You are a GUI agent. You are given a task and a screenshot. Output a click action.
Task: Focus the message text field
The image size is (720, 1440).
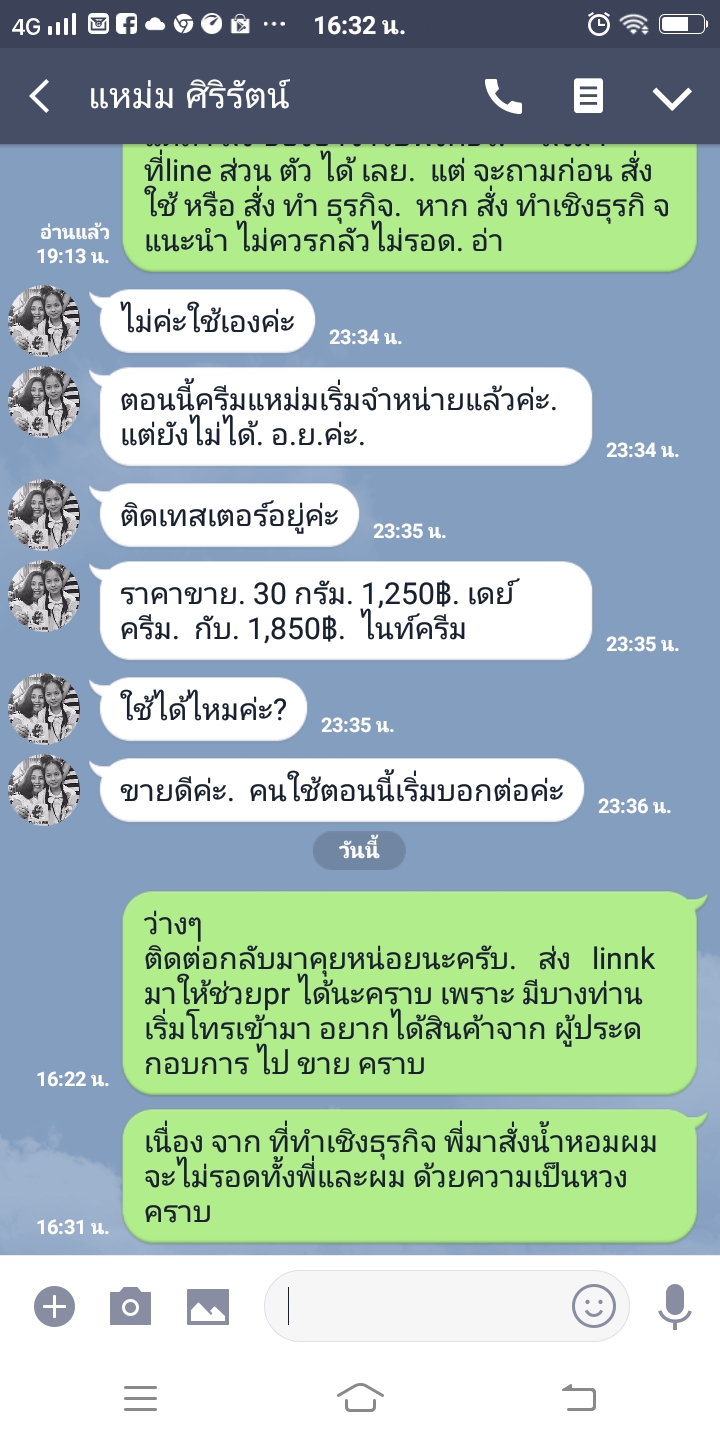420,1306
